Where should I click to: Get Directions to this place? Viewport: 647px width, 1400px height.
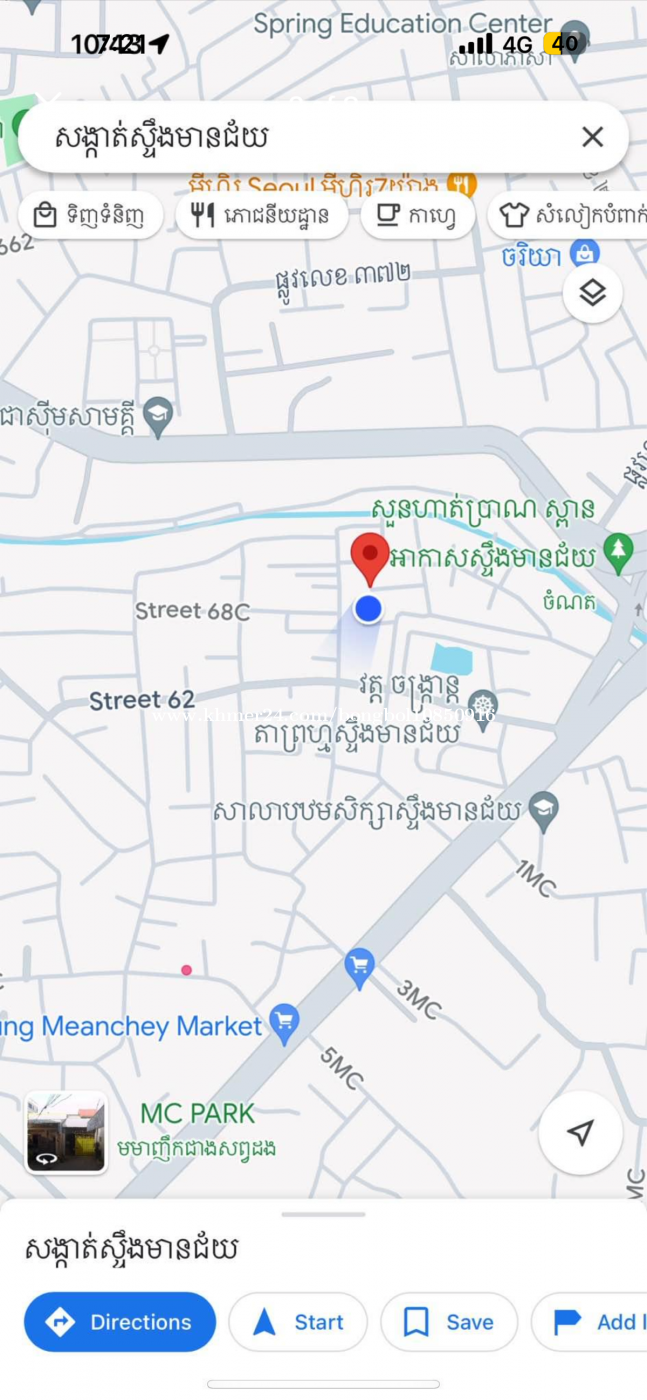pyautogui.click(x=120, y=1322)
